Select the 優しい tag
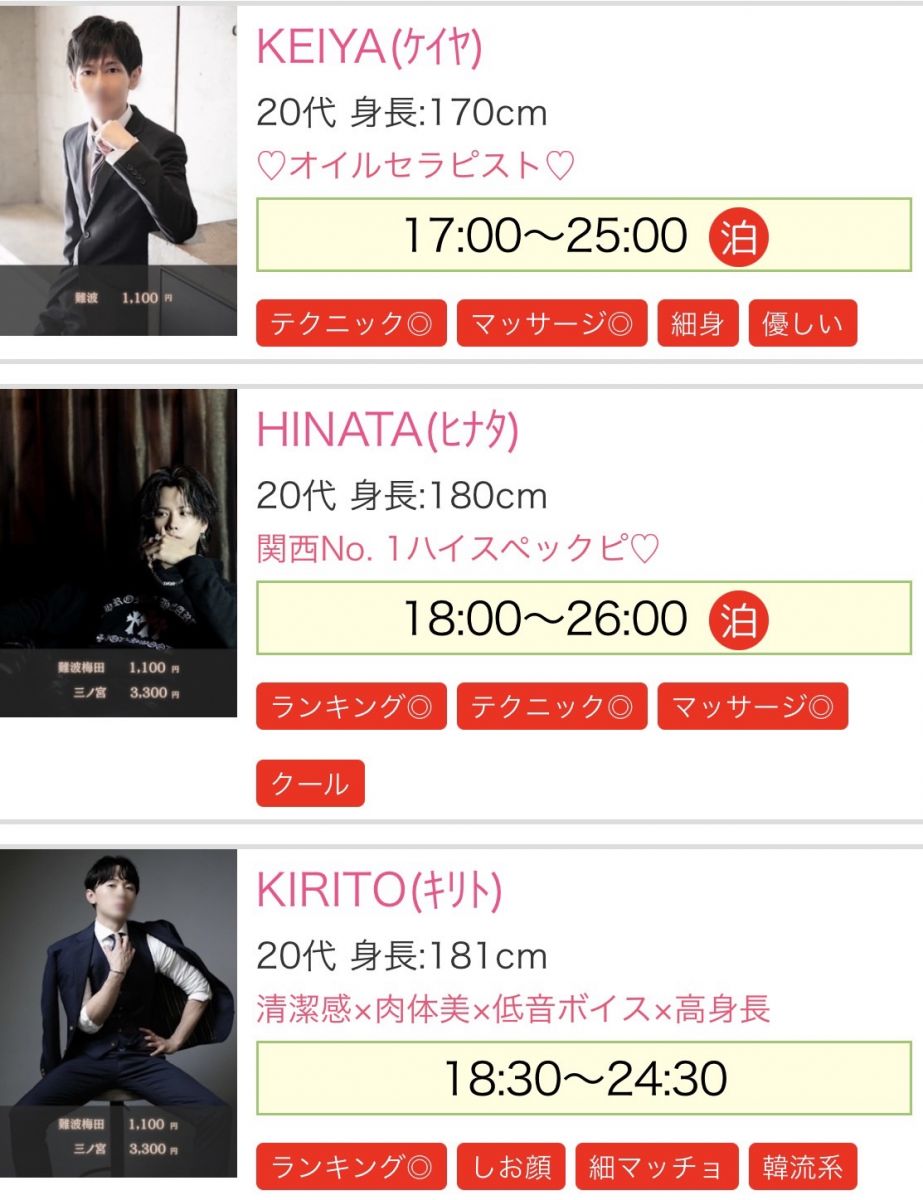The height and width of the screenshot is (1200, 923). 802,324
